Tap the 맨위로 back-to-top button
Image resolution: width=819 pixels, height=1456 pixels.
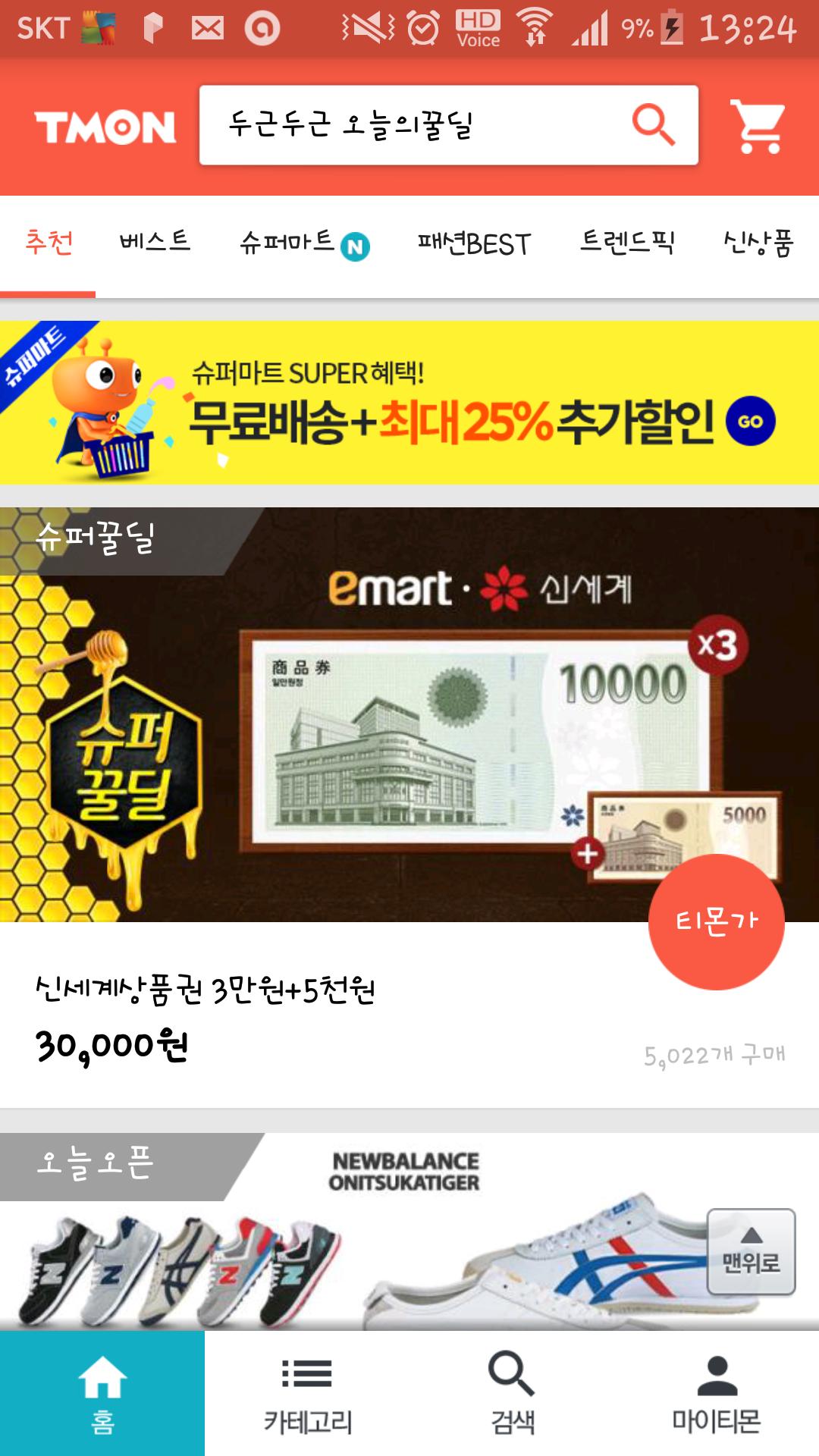tap(751, 1251)
